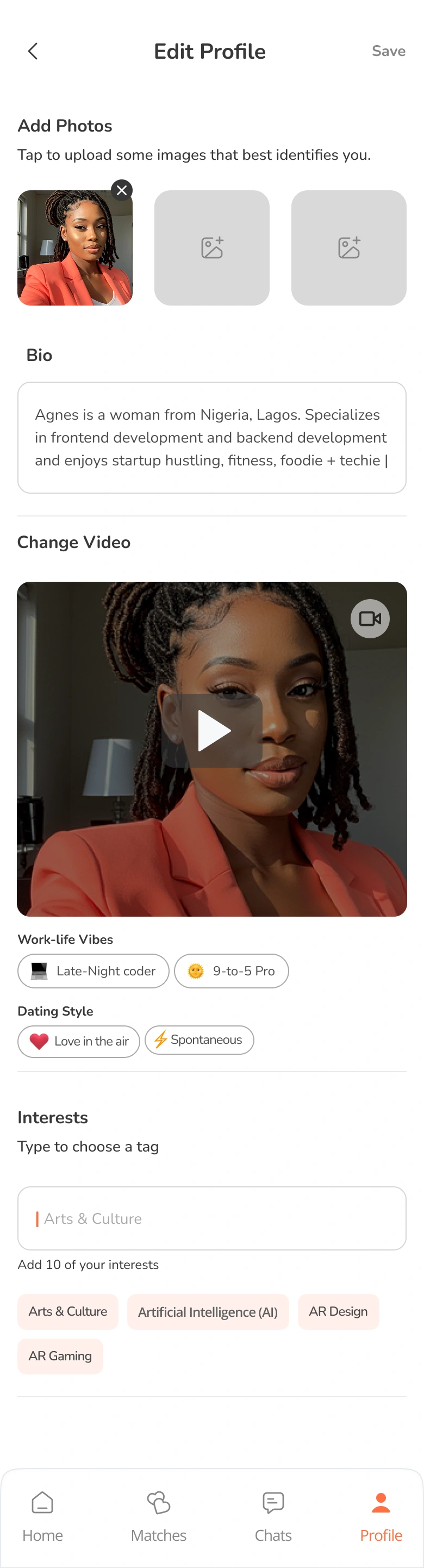424x1568 pixels.
Task: Upload a photo in the last empty slot
Action: click(x=348, y=248)
